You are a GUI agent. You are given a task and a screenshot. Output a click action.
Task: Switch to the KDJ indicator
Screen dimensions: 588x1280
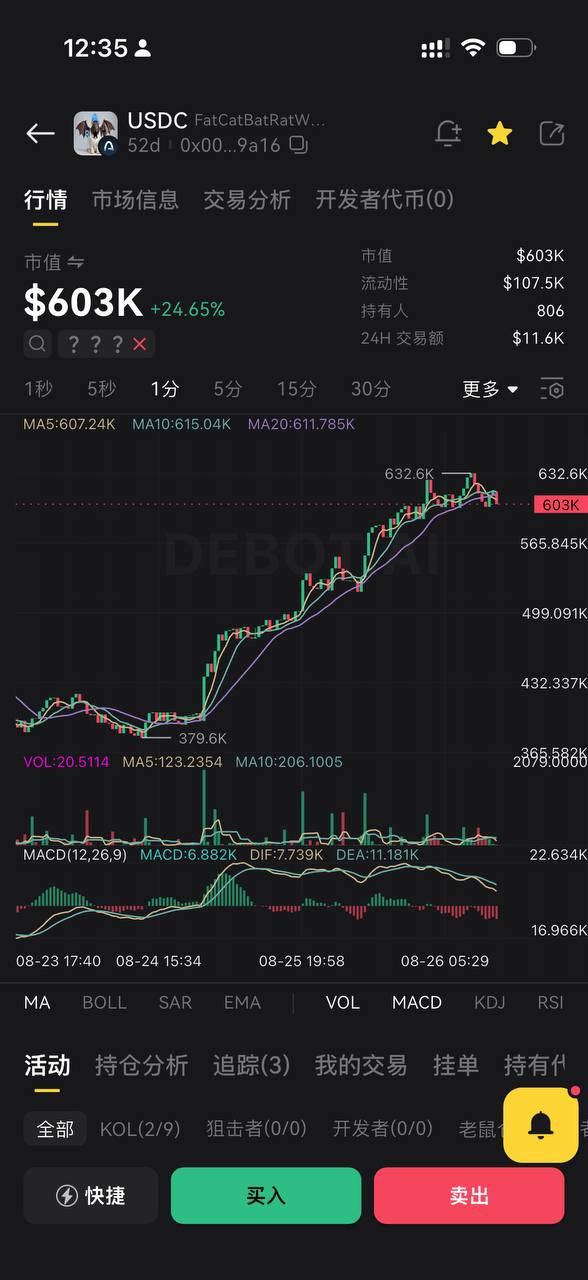[490, 1002]
